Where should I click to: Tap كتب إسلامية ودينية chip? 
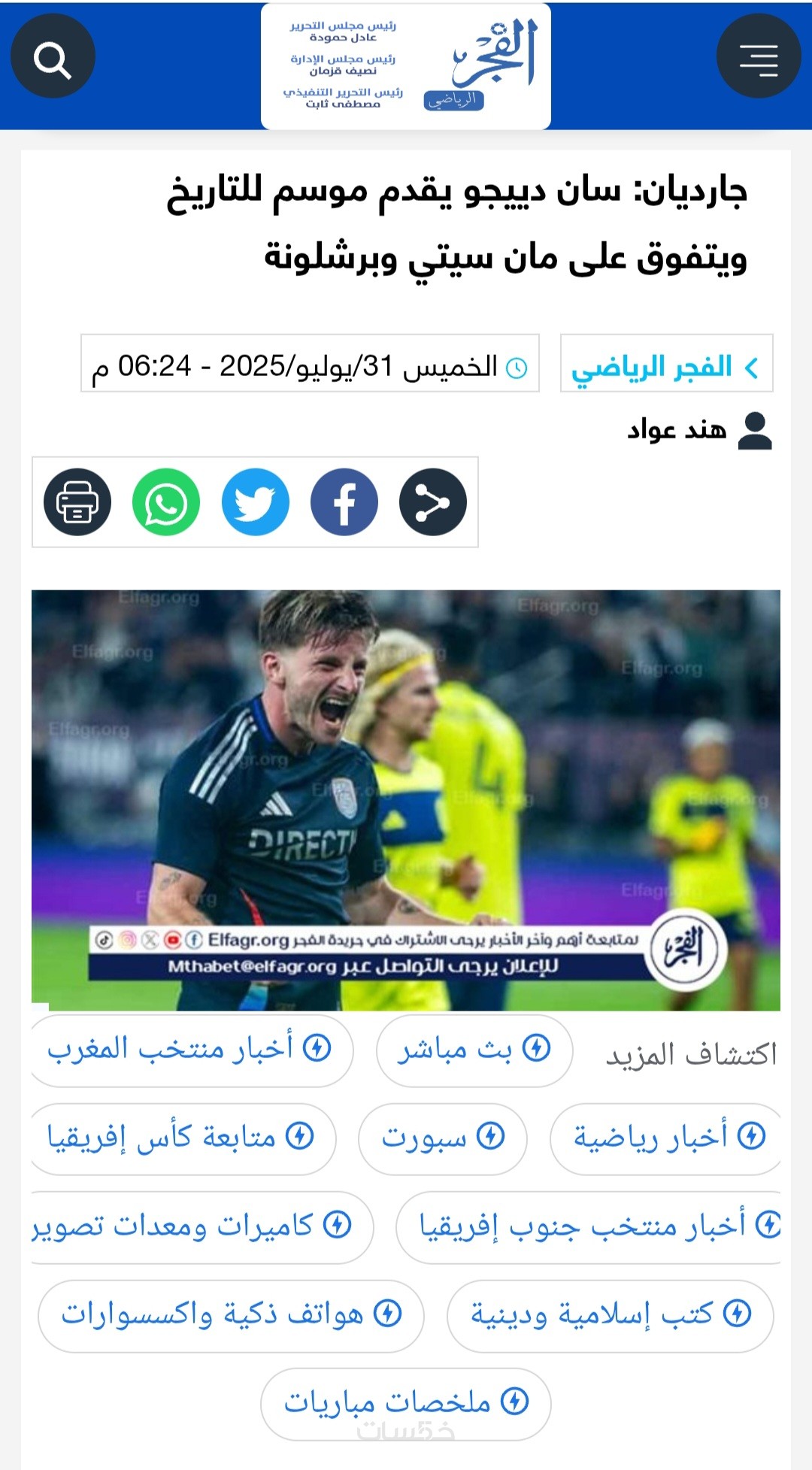pyautogui.click(x=610, y=1316)
